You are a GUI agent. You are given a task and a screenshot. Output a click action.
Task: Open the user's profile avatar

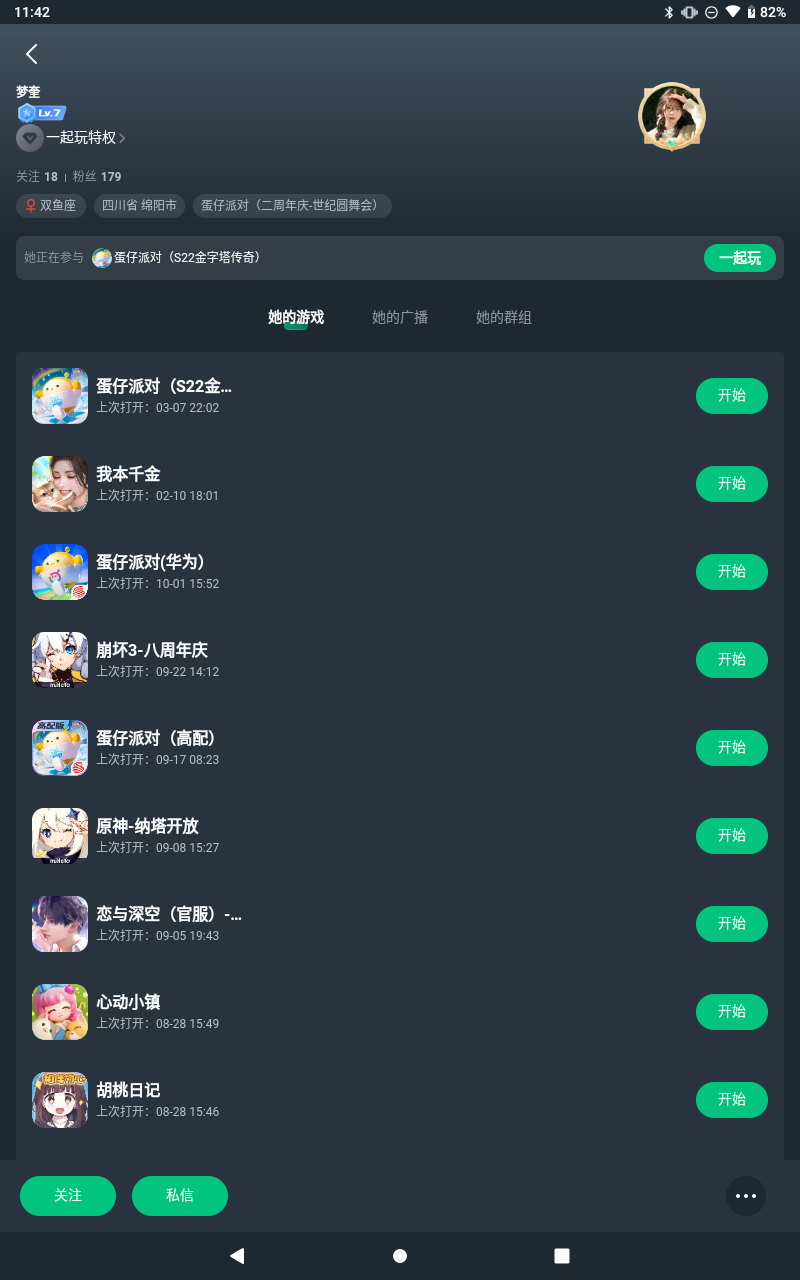(x=671, y=116)
